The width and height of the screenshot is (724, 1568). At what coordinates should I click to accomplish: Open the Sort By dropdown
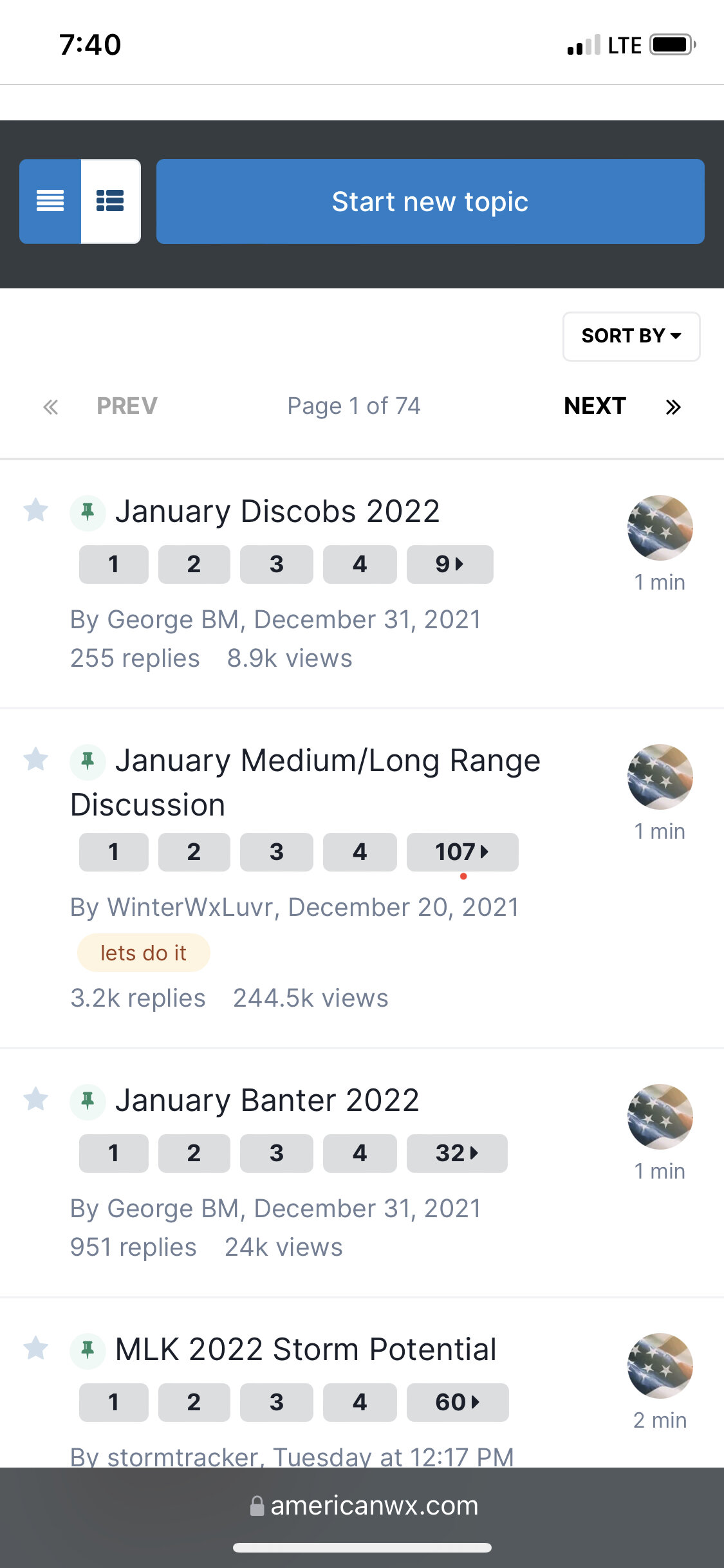pos(631,336)
